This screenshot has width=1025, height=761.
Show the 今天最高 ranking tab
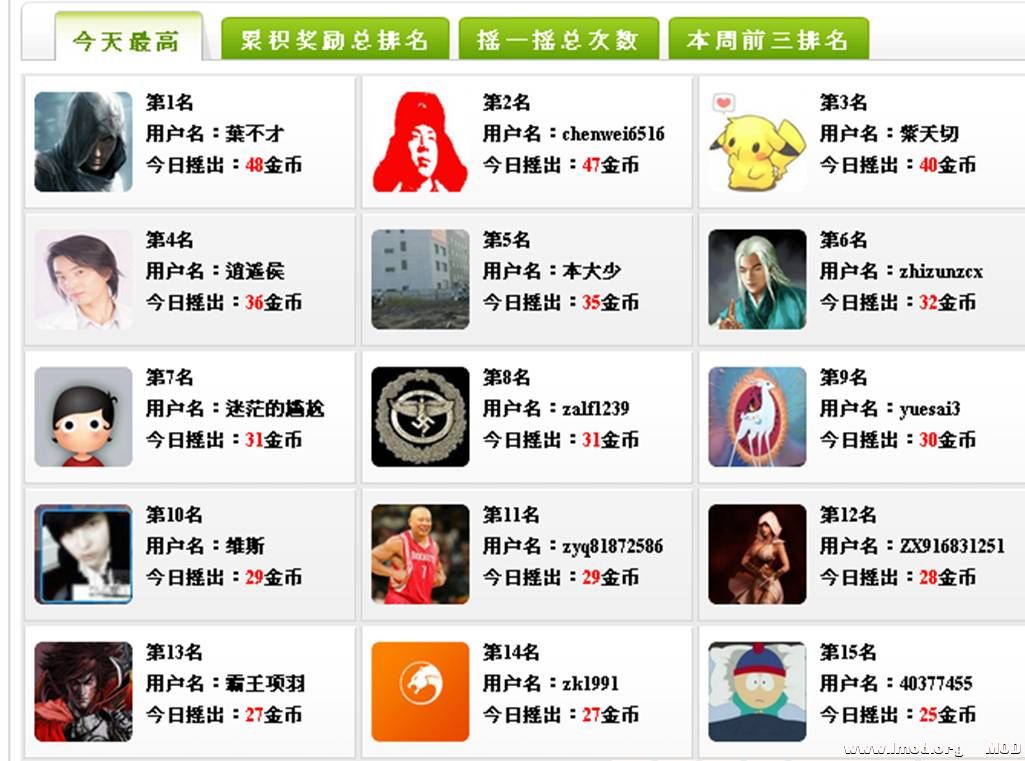[x=127, y=41]
